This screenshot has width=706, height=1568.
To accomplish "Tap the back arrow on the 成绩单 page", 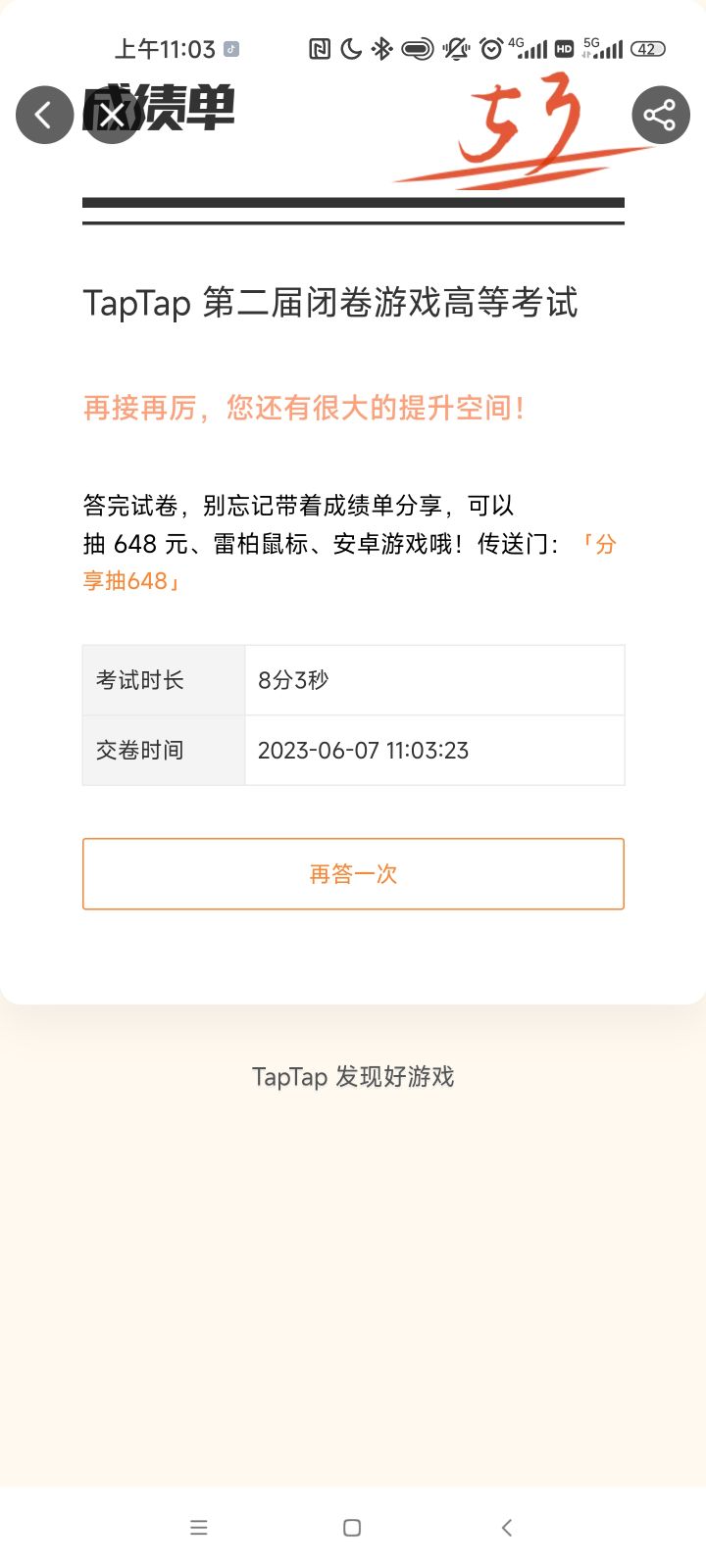I will click(44, 115).
